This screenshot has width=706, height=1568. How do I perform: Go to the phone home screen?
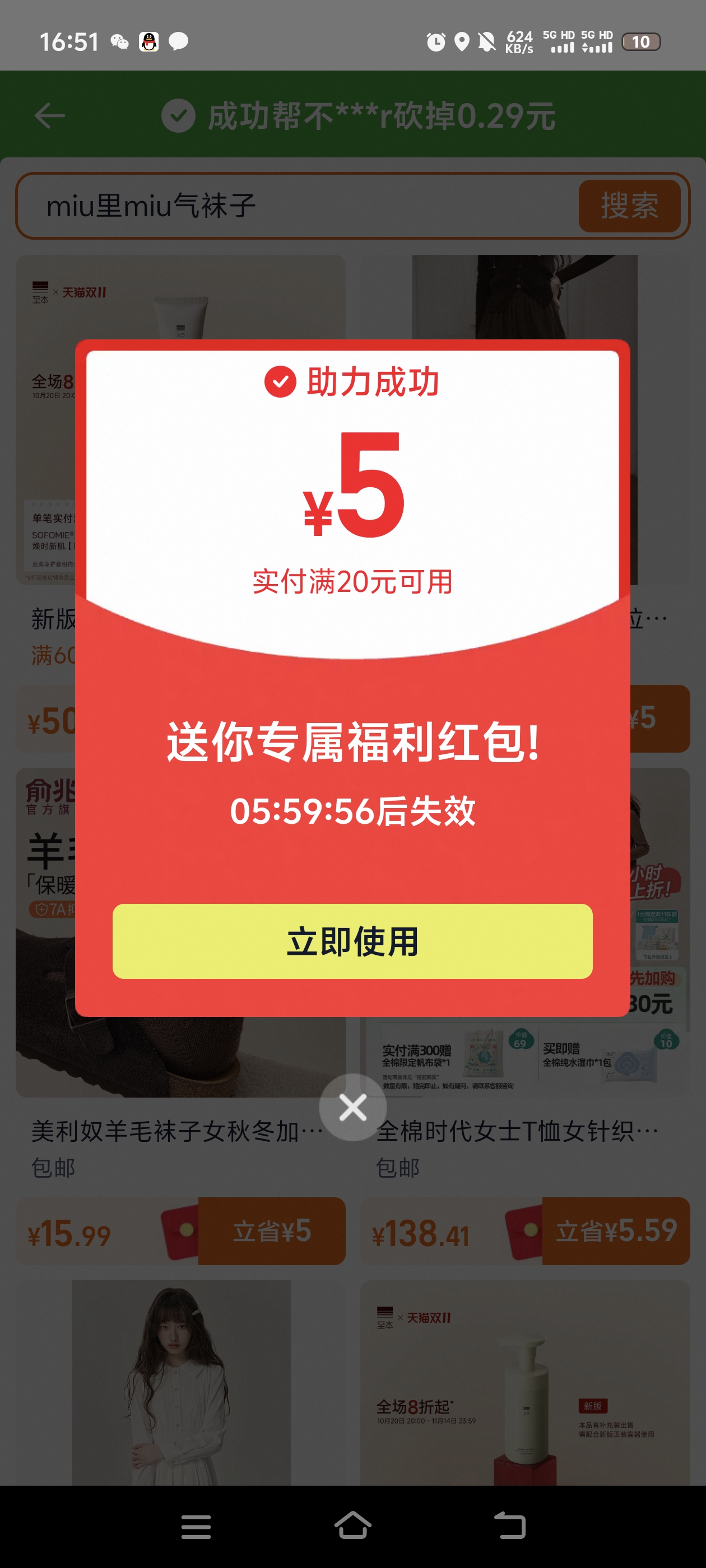(x=352, y=1525)
